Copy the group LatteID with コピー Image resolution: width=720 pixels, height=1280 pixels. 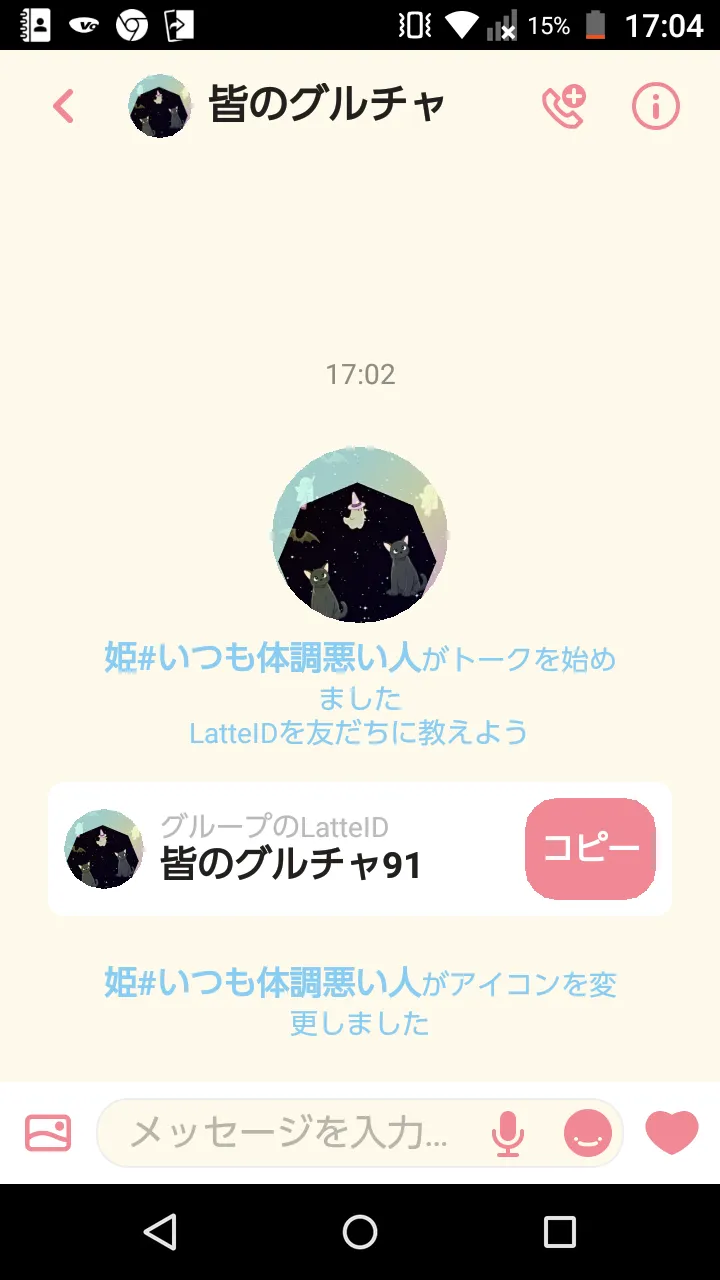tap(590, 849)
